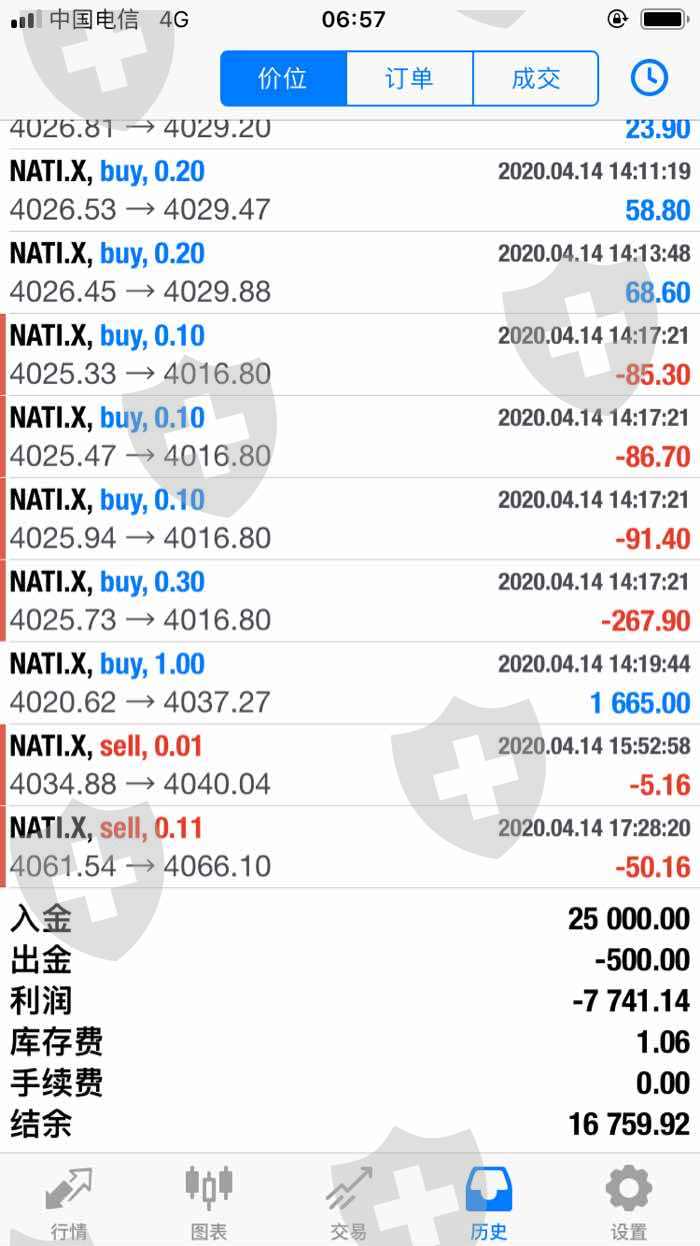Select the sell 0.11 trade at 17:28:20
700x1246 pixels.
[350, 847]
